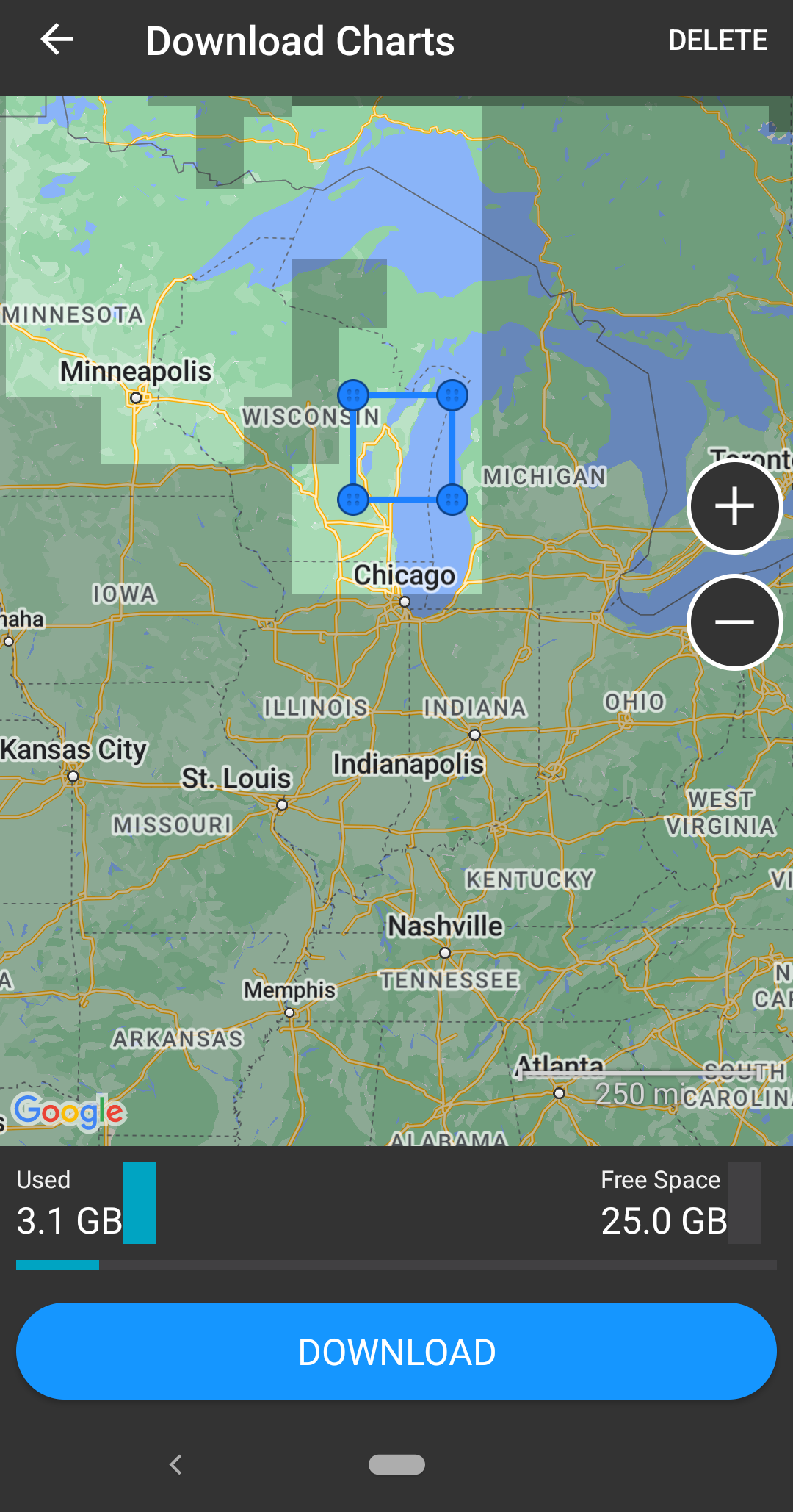Tap the home pill
Screen dimensions: 793x1512
click(396, 1464)
